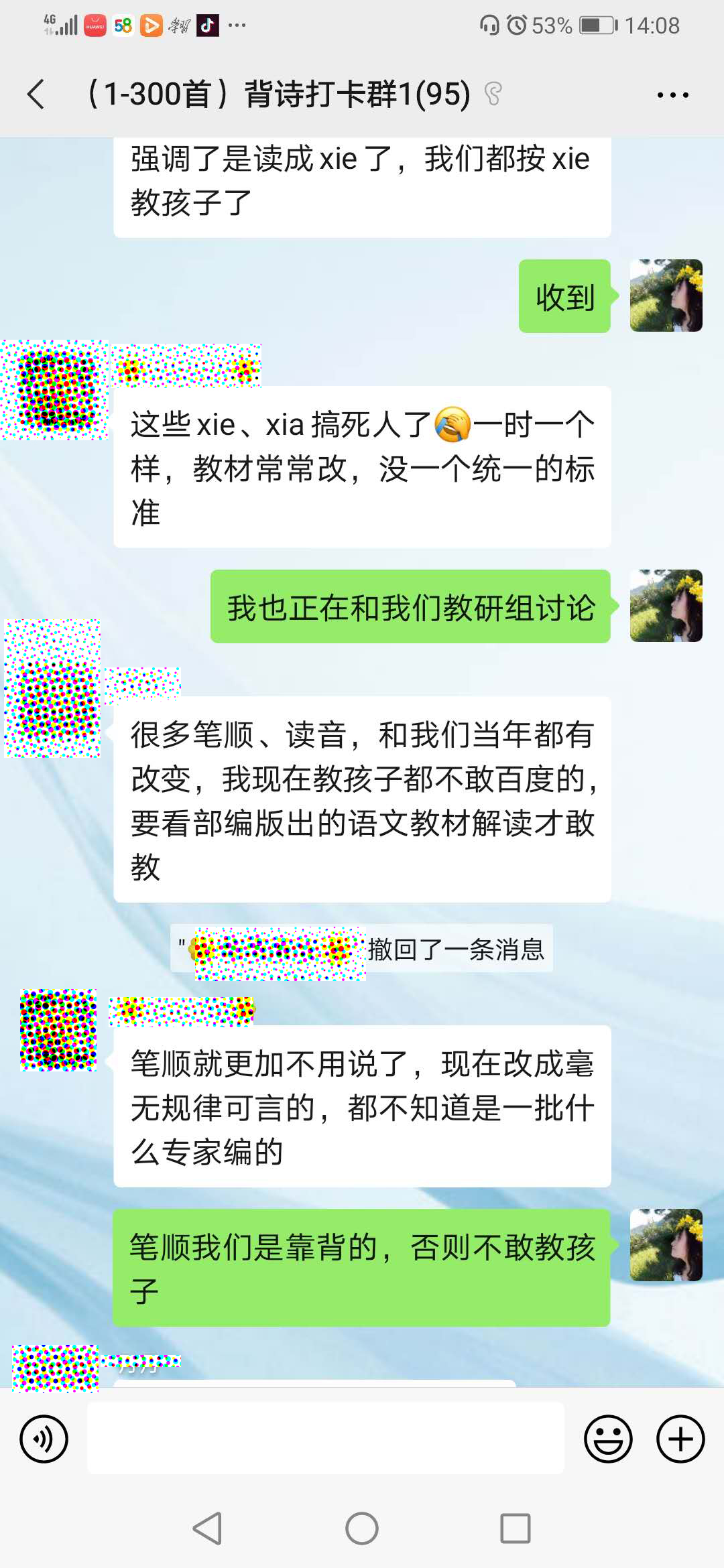Go back from the group chat
Screen dimensions: 724x1568
36,94
